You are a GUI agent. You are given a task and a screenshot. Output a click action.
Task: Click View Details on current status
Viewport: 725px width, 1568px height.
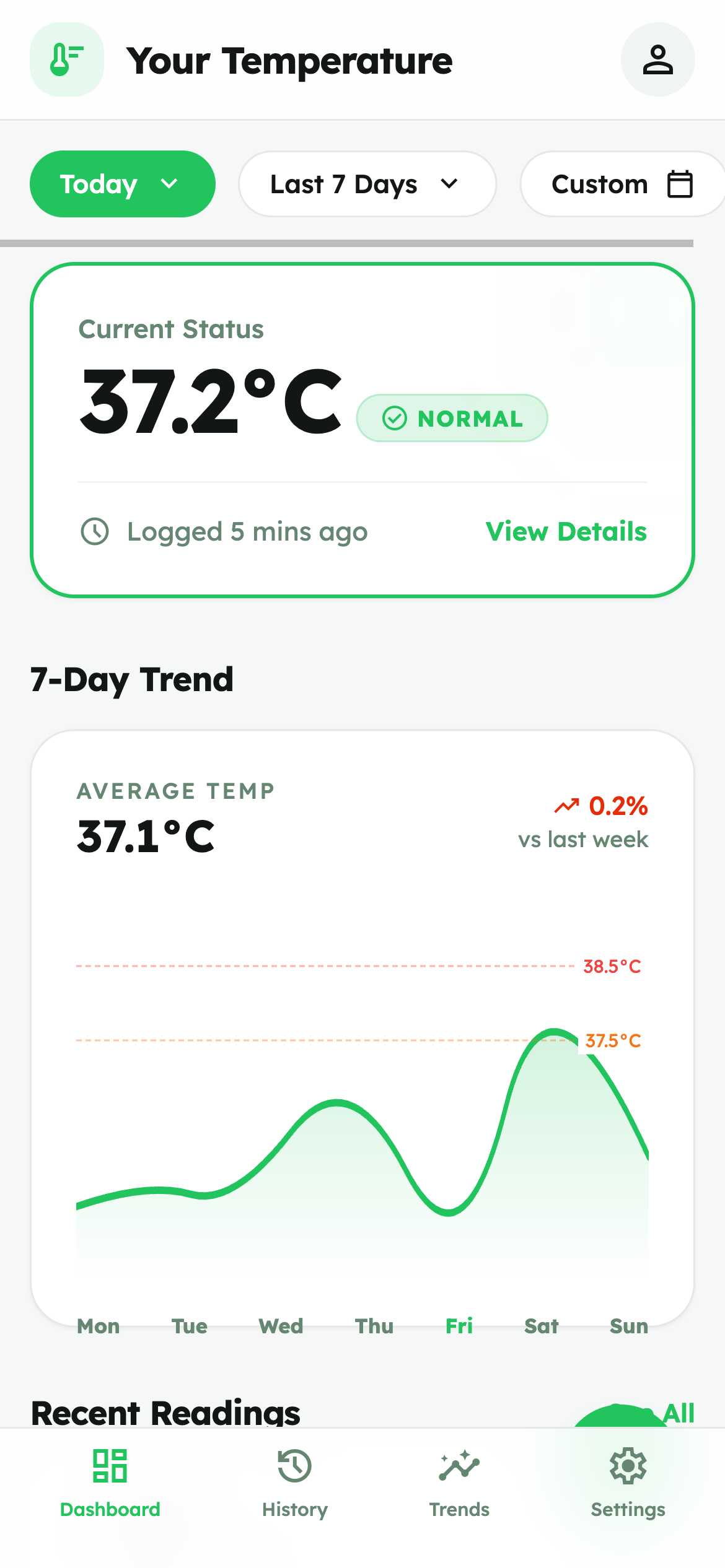(x=566, y=531)
